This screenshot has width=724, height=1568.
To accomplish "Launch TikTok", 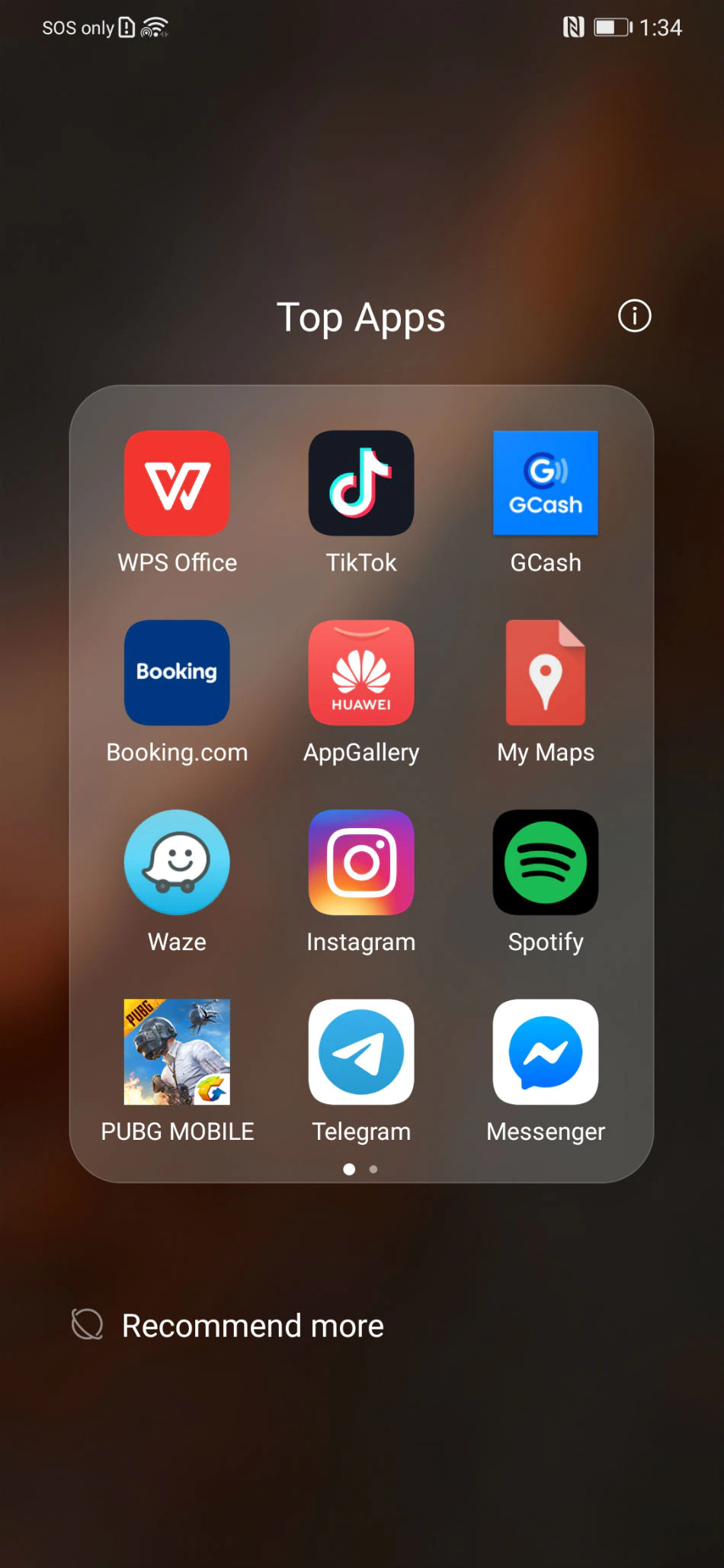I will 361,483.
